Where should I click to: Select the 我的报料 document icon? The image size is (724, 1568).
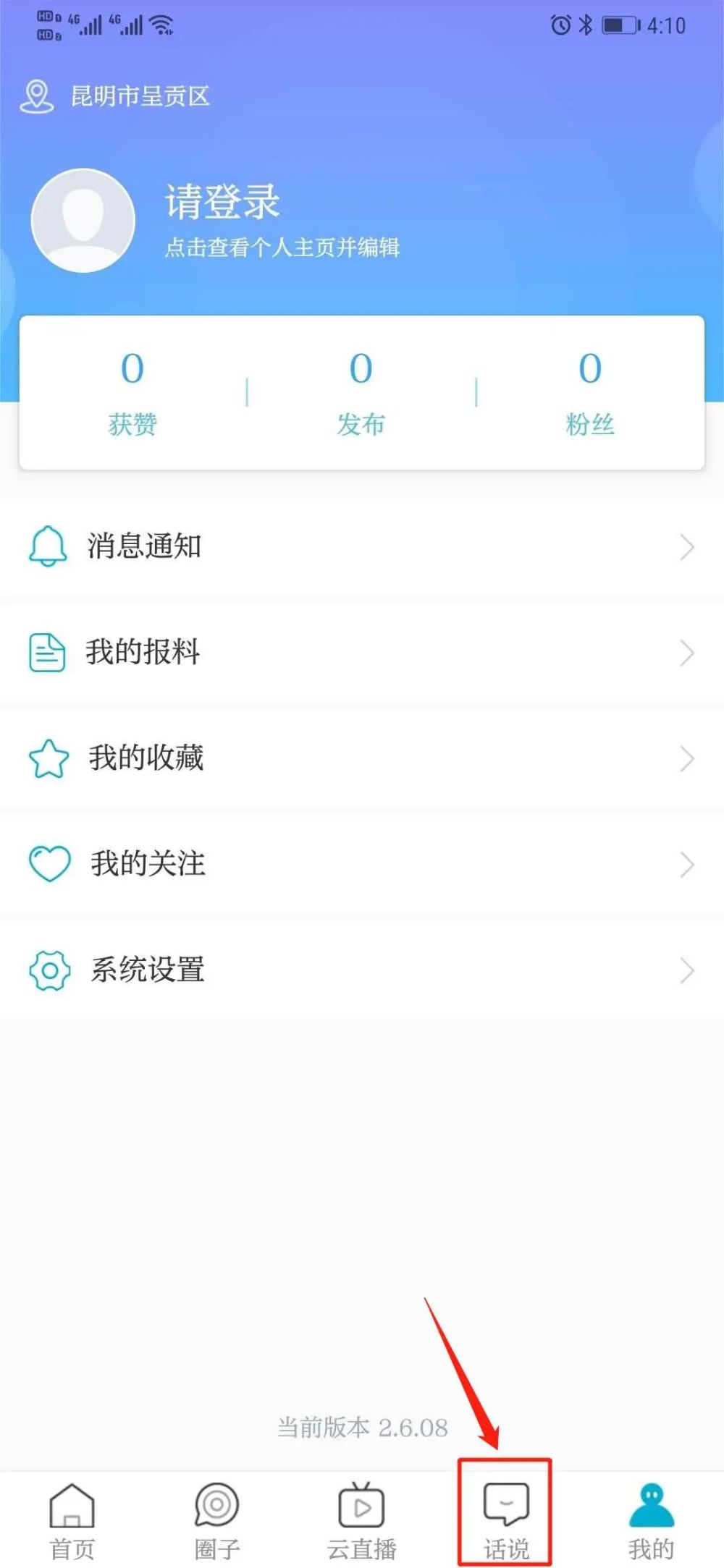click(x=47, y=653)
